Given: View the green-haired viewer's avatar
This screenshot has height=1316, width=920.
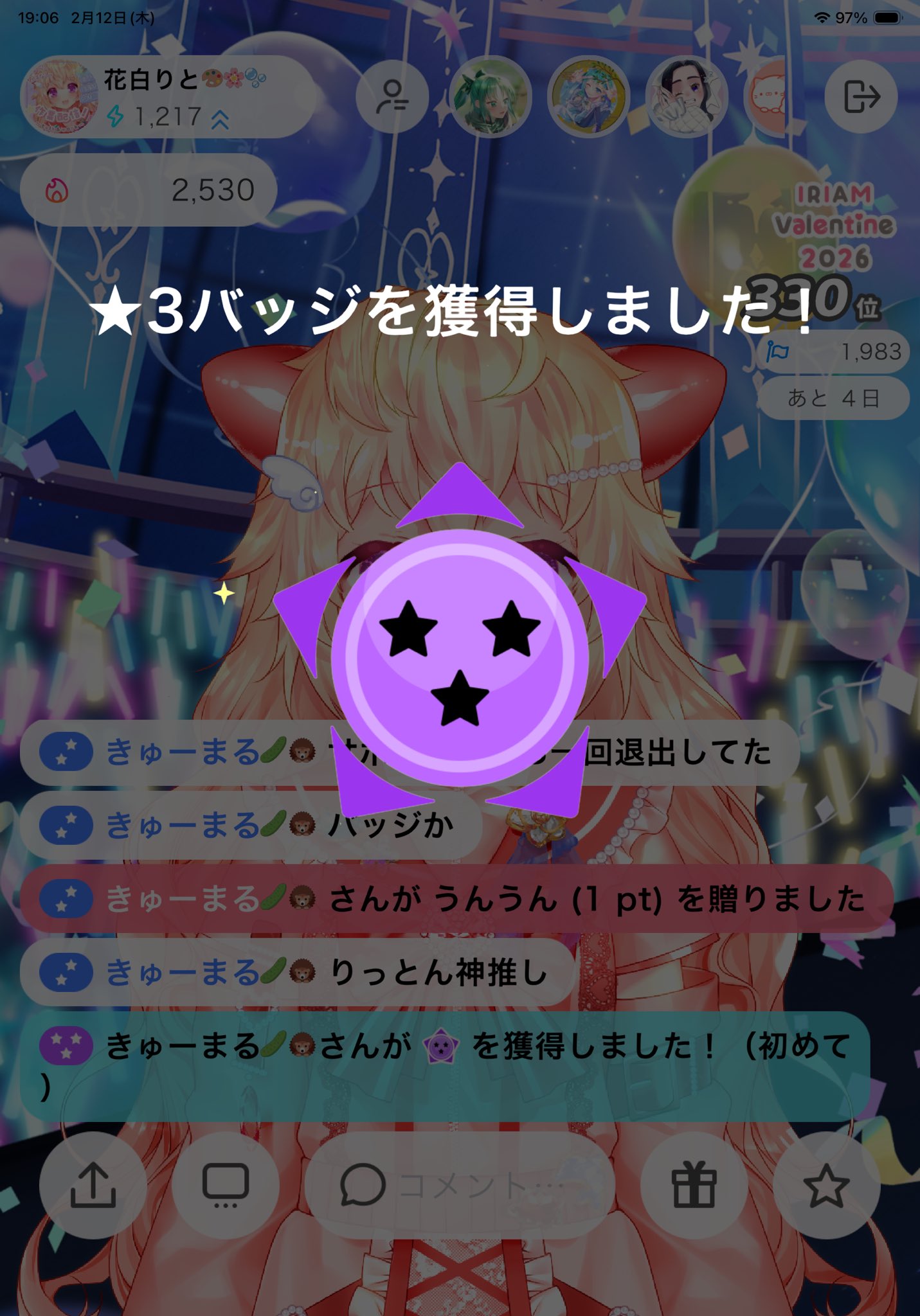Looking at the screenshot, I should coord(490,97).
